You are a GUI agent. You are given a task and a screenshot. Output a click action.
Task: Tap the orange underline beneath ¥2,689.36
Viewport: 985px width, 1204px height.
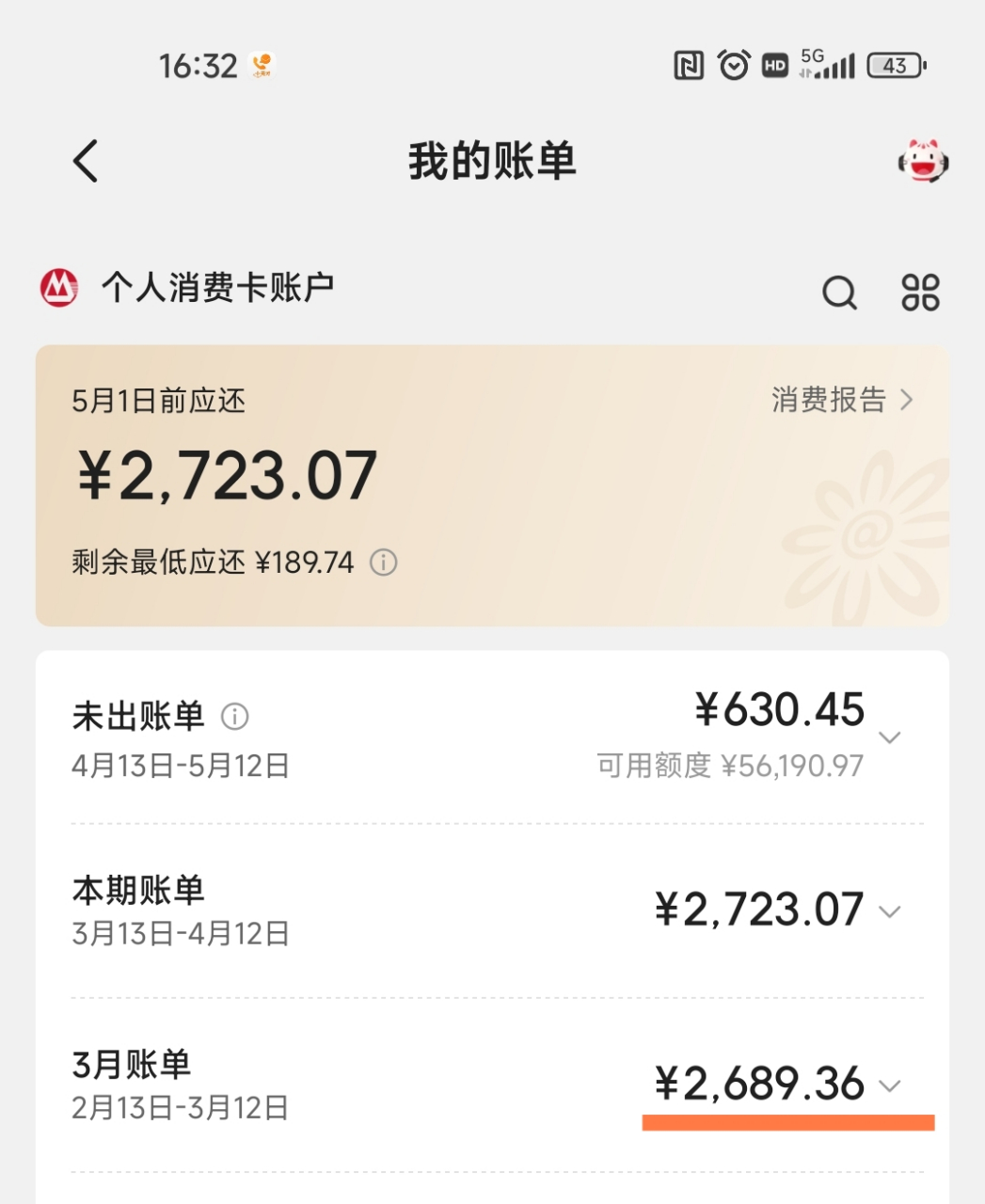point(790,1120)
